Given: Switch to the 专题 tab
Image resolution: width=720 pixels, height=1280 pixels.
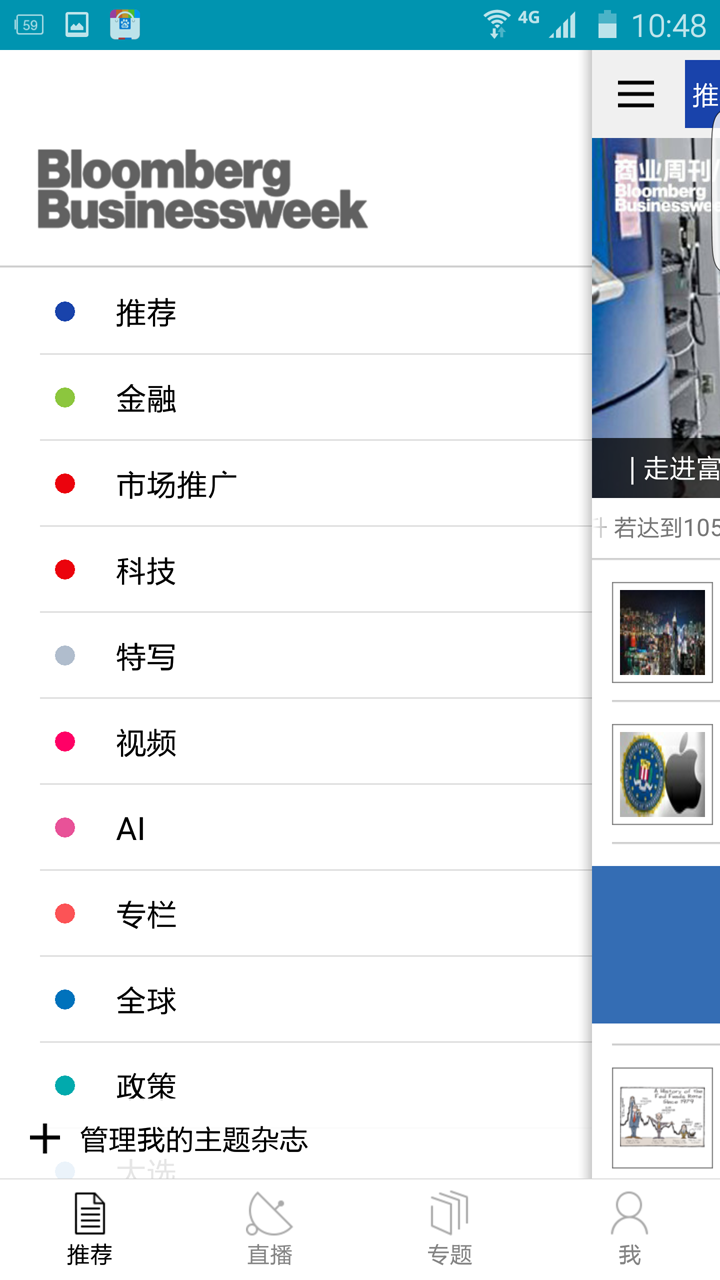Looking at the screenshot, I should point(450,1228).
